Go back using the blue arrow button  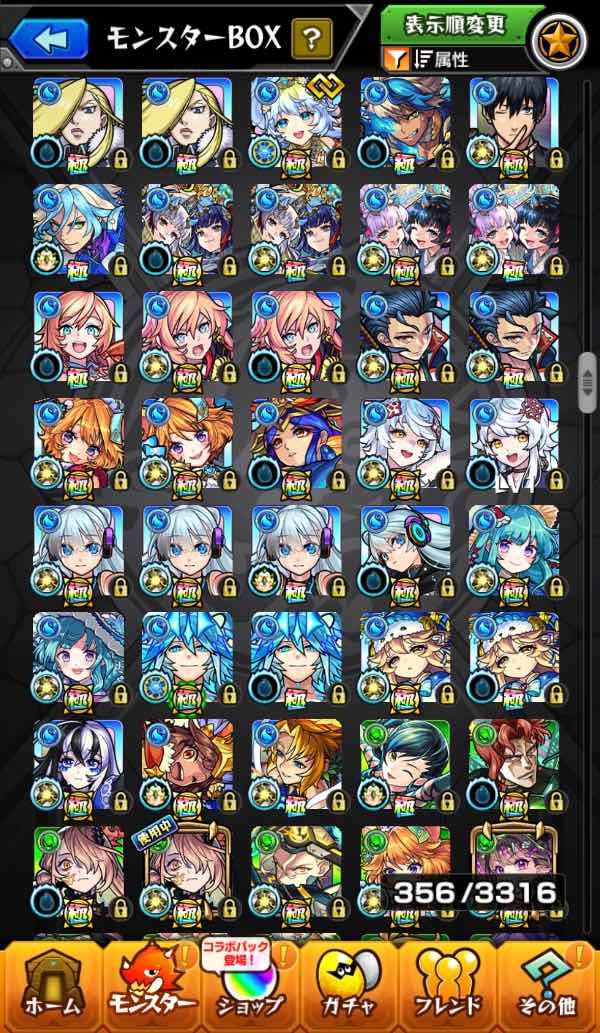coord(49,39)
